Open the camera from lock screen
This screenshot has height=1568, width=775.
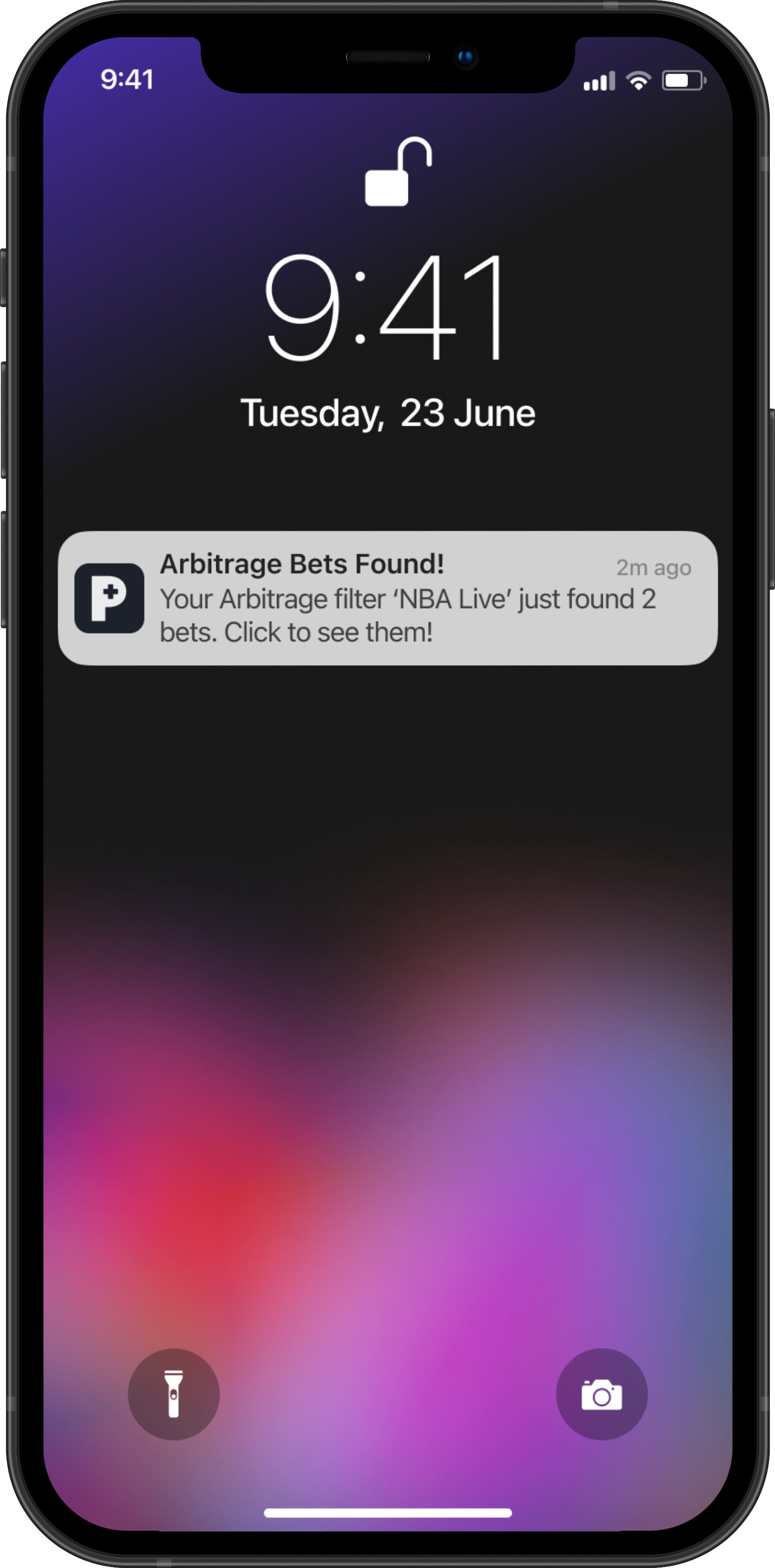[x=601, y=1393]
